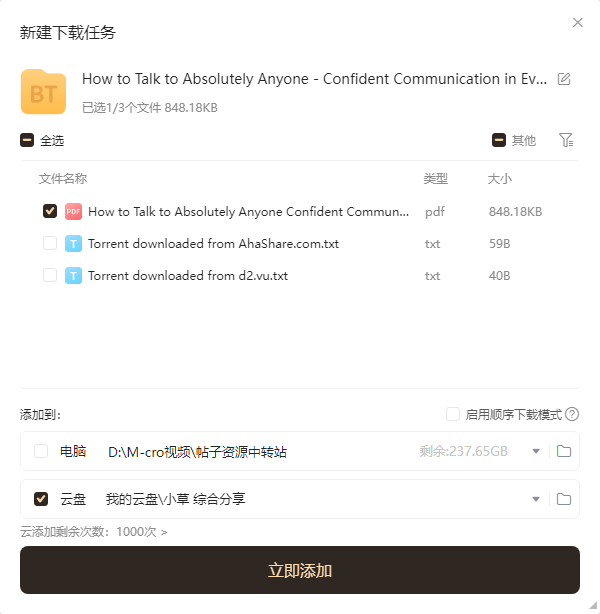This screenshot has height=614, width=600.
Task: Toggle the 其他 file type checkbox
Action: pos(499,141)
